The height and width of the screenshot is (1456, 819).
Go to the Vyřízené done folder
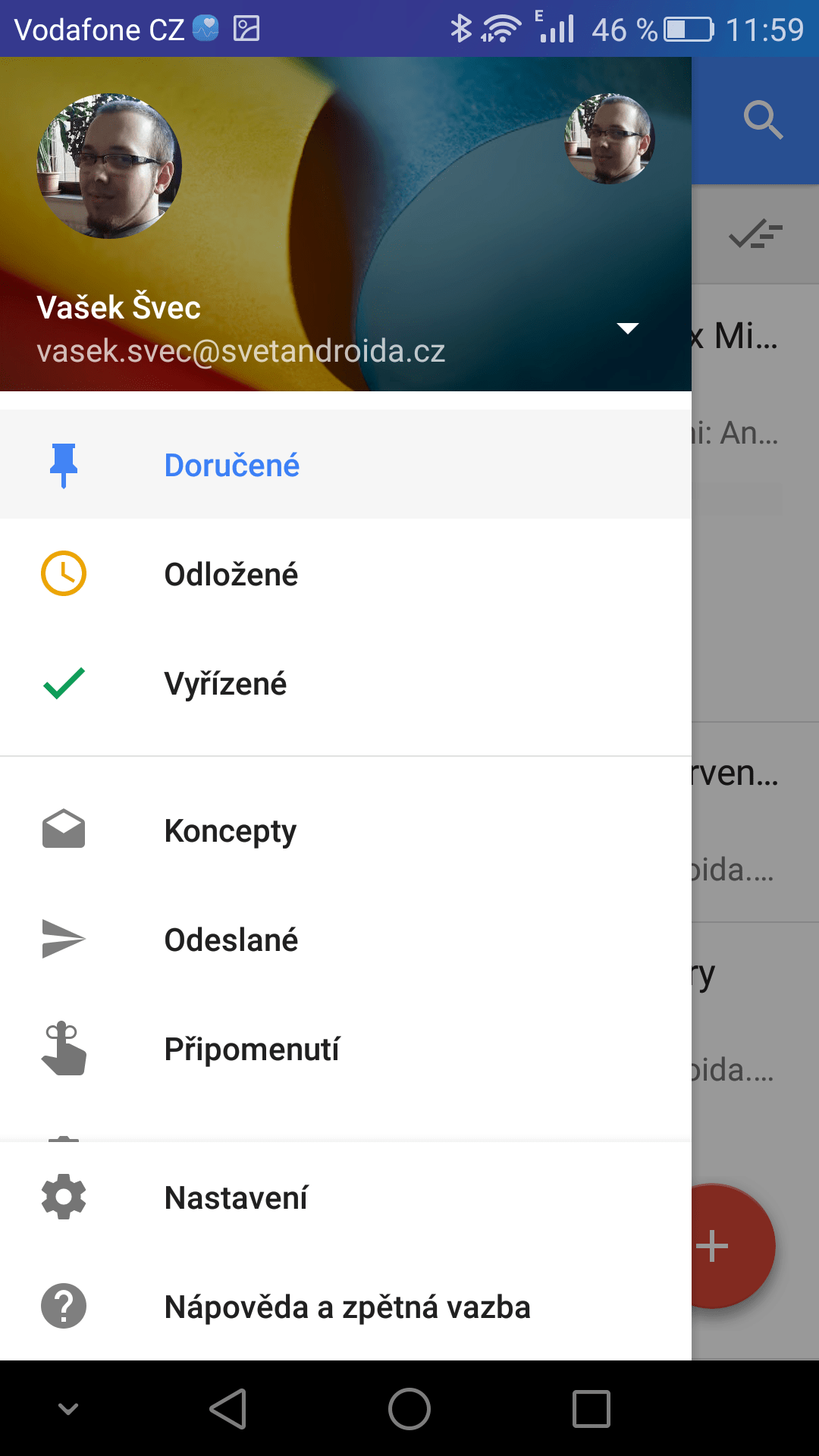(x=346, y=683)
